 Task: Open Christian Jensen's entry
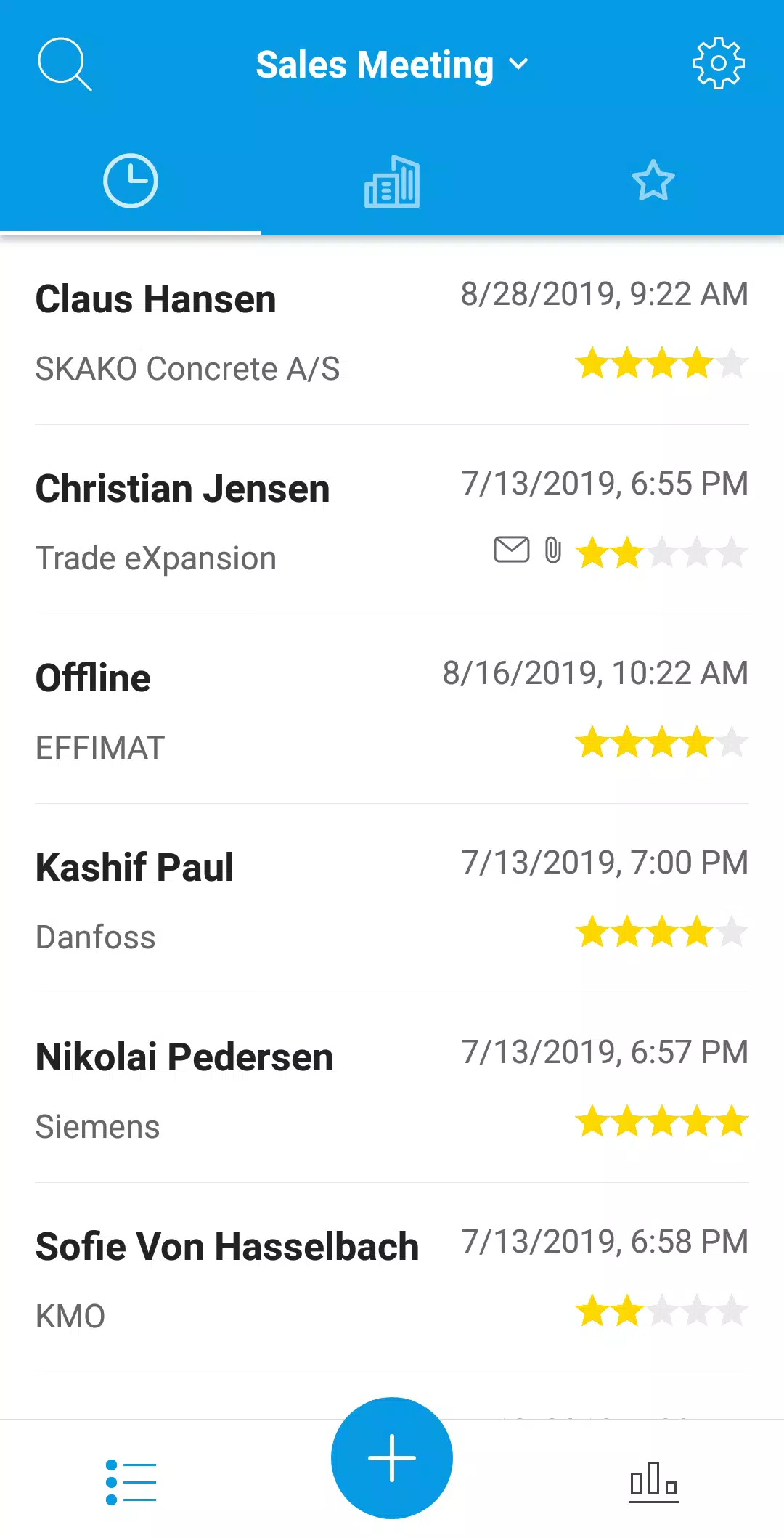(392, 520)
